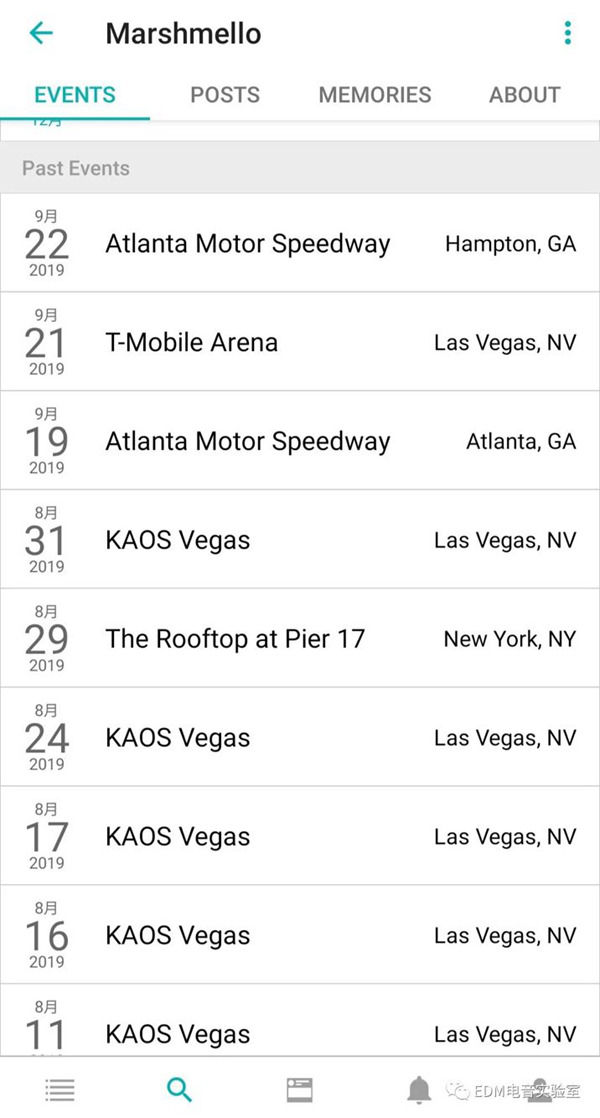Open the September 19 Atlanta Motor Speedway event
Viewport: 600px width, 1118px height.
[300, 441]
